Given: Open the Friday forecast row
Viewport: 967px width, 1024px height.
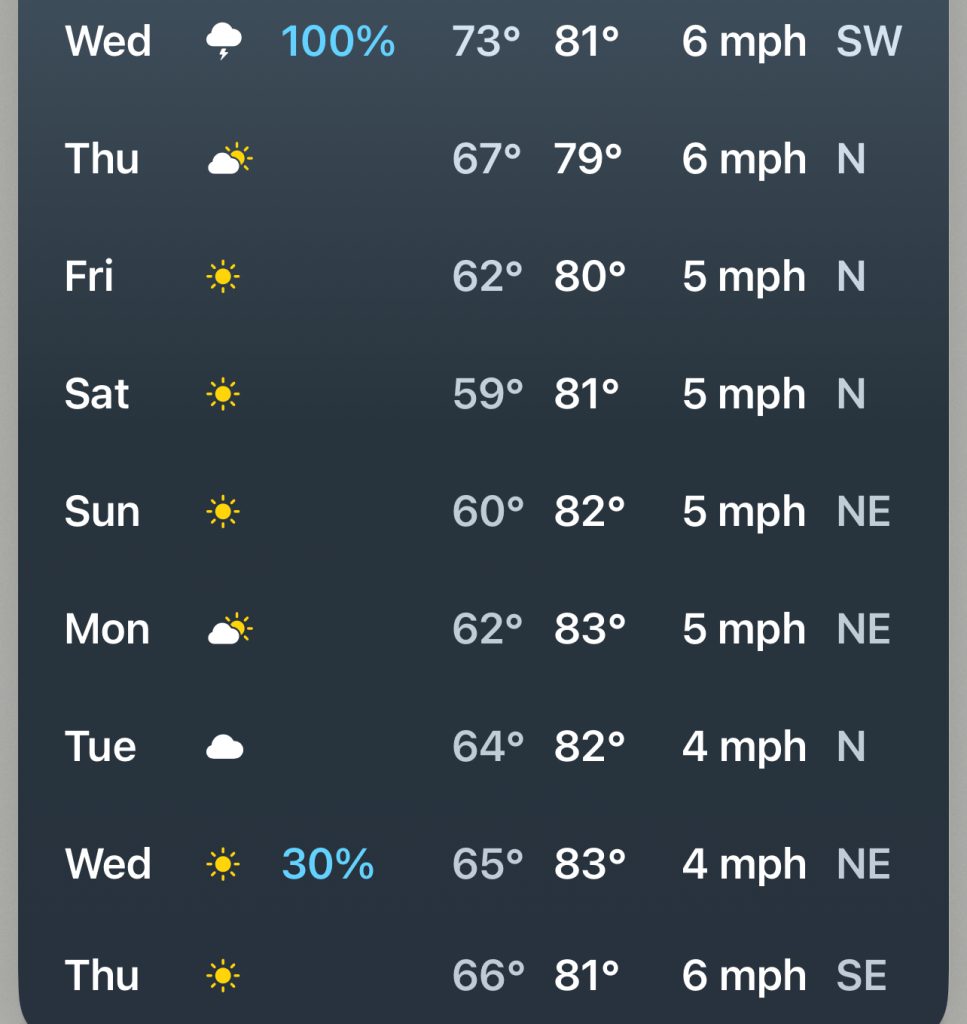Looking at the screenshot, I should (x=483, y=276).
